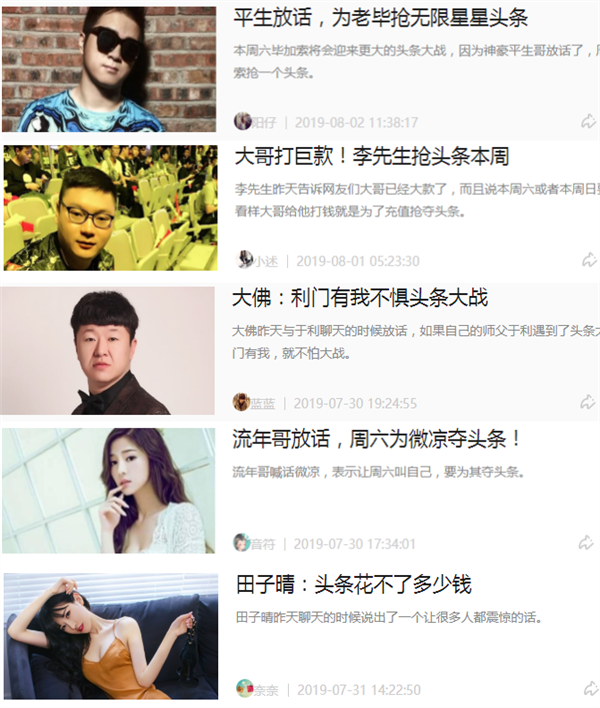Share the 田子晴 article
Screen dimensions: 600x708
[x=588, y=689]
